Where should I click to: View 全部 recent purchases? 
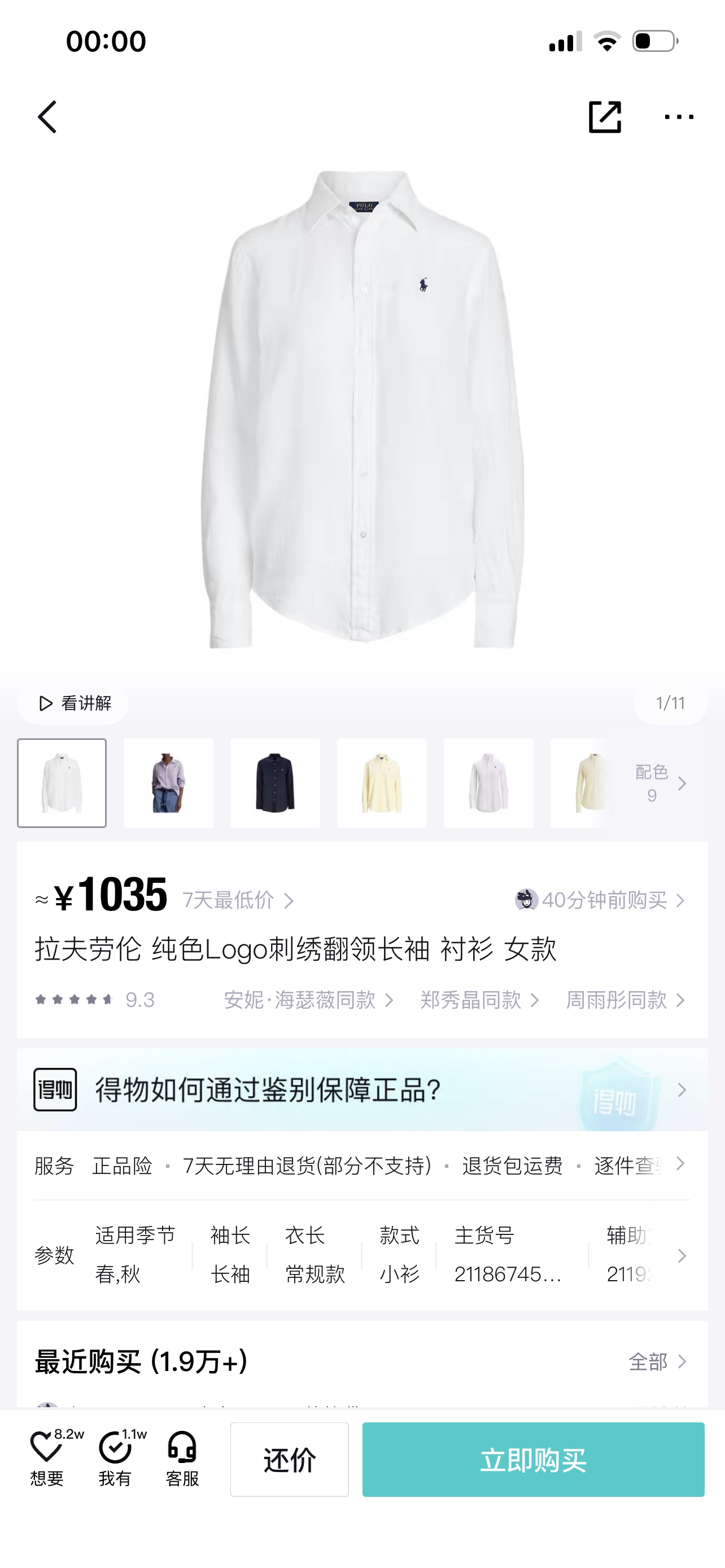[657, 1361]
